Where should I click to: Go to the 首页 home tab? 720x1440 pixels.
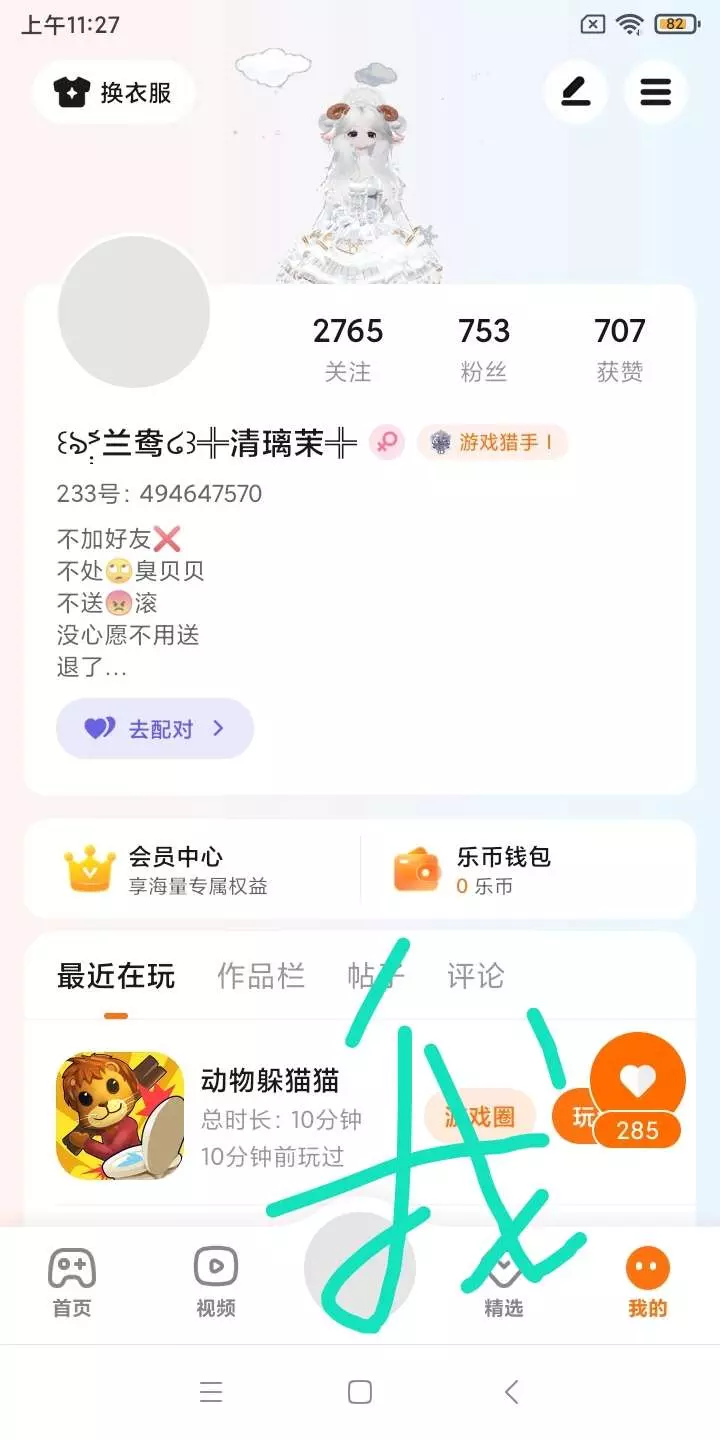pyautogui.click(x=72, y=1283)
